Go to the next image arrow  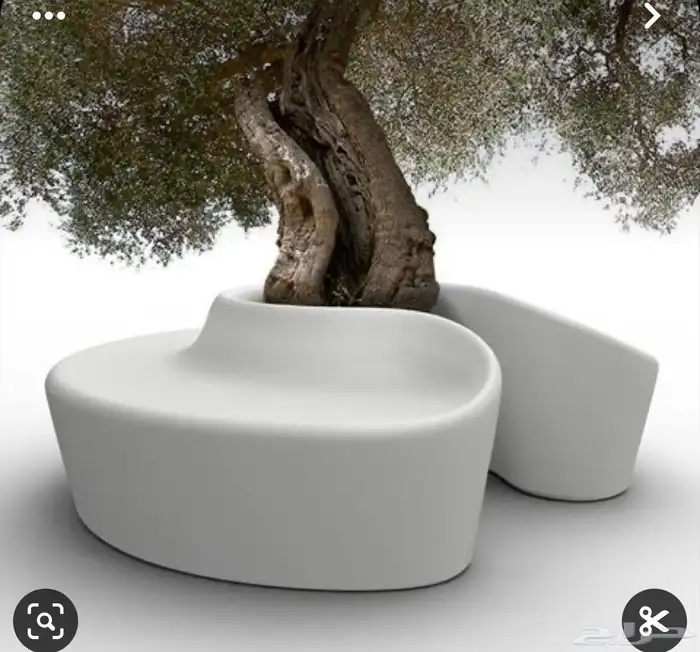point(653,15)
